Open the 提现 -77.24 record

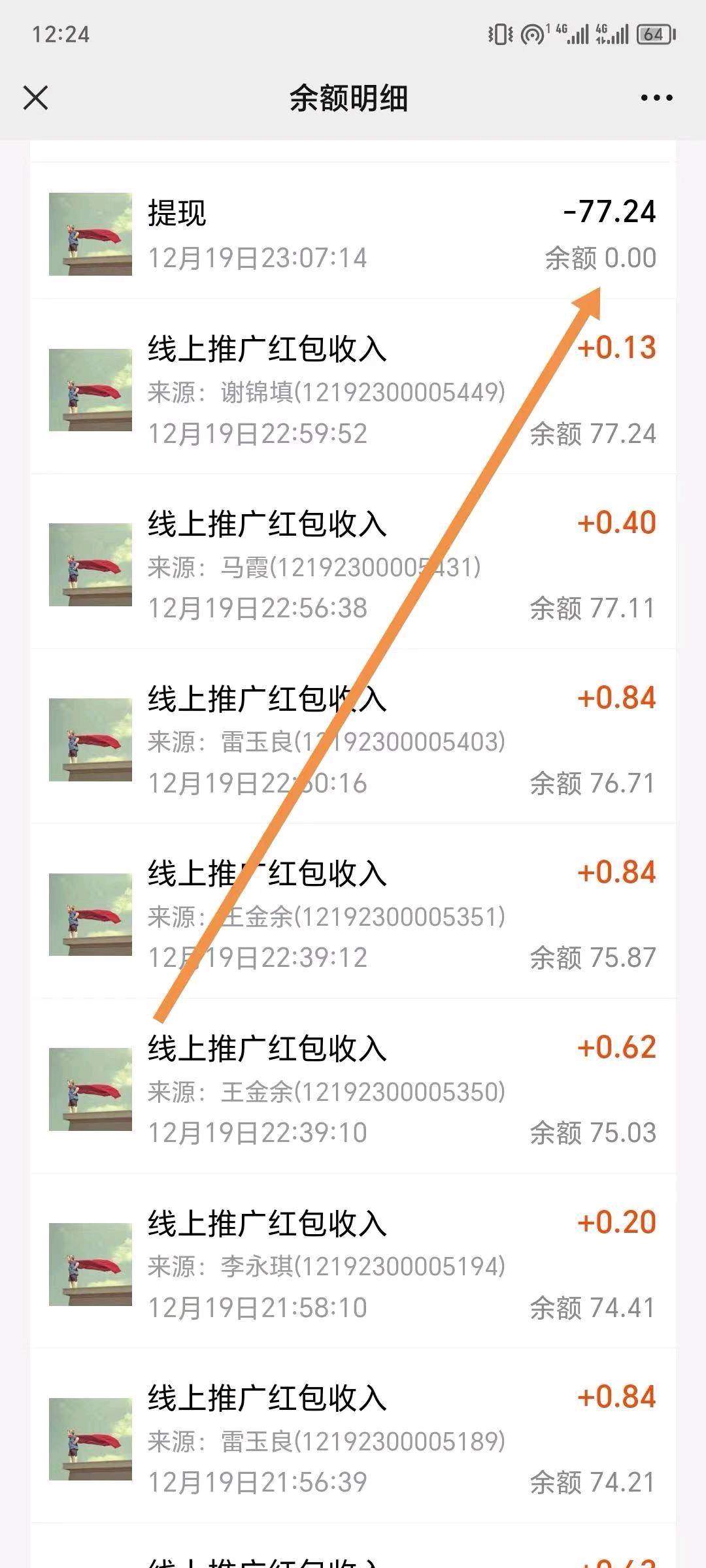[353, 234]
